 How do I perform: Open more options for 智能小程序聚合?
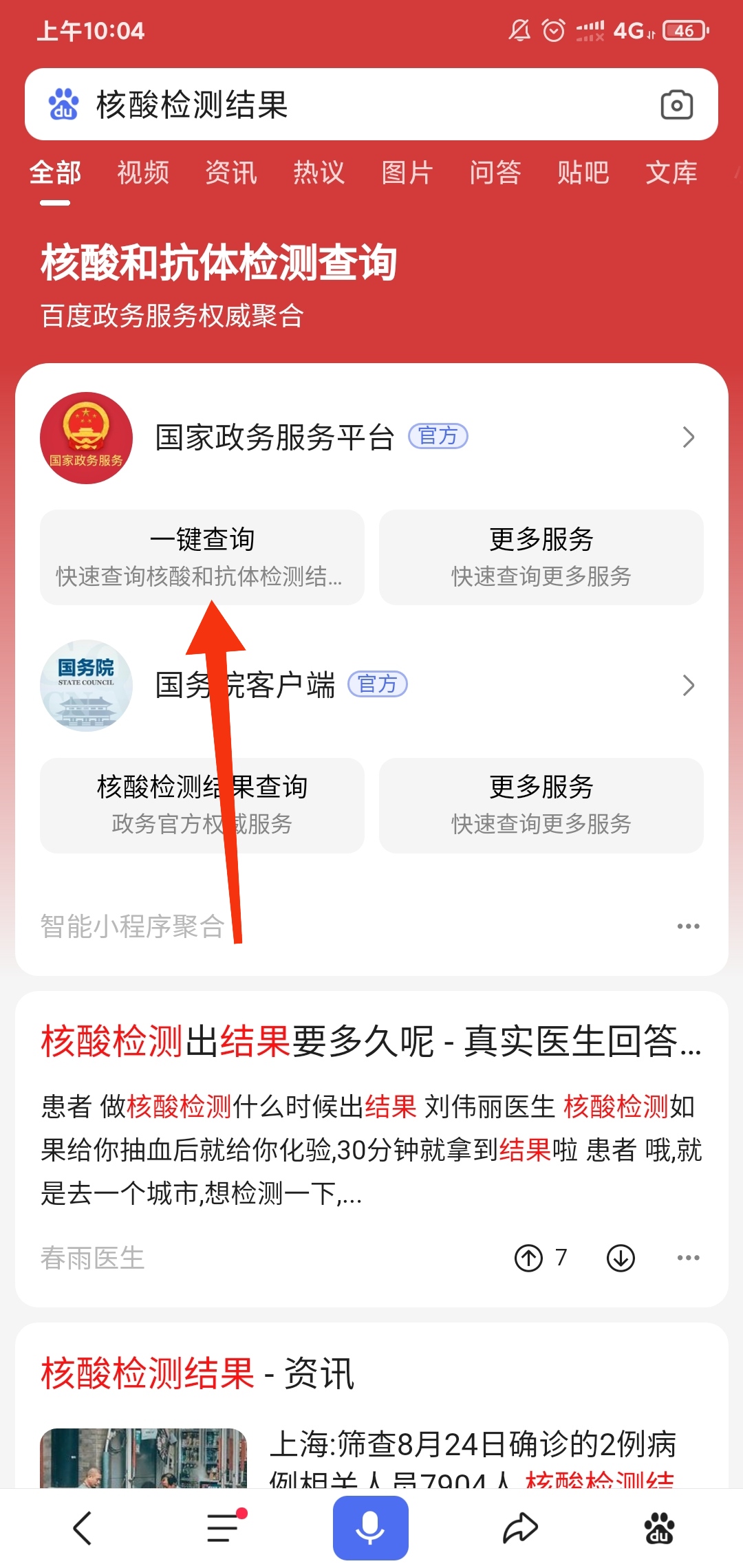(x=688, y=925)
